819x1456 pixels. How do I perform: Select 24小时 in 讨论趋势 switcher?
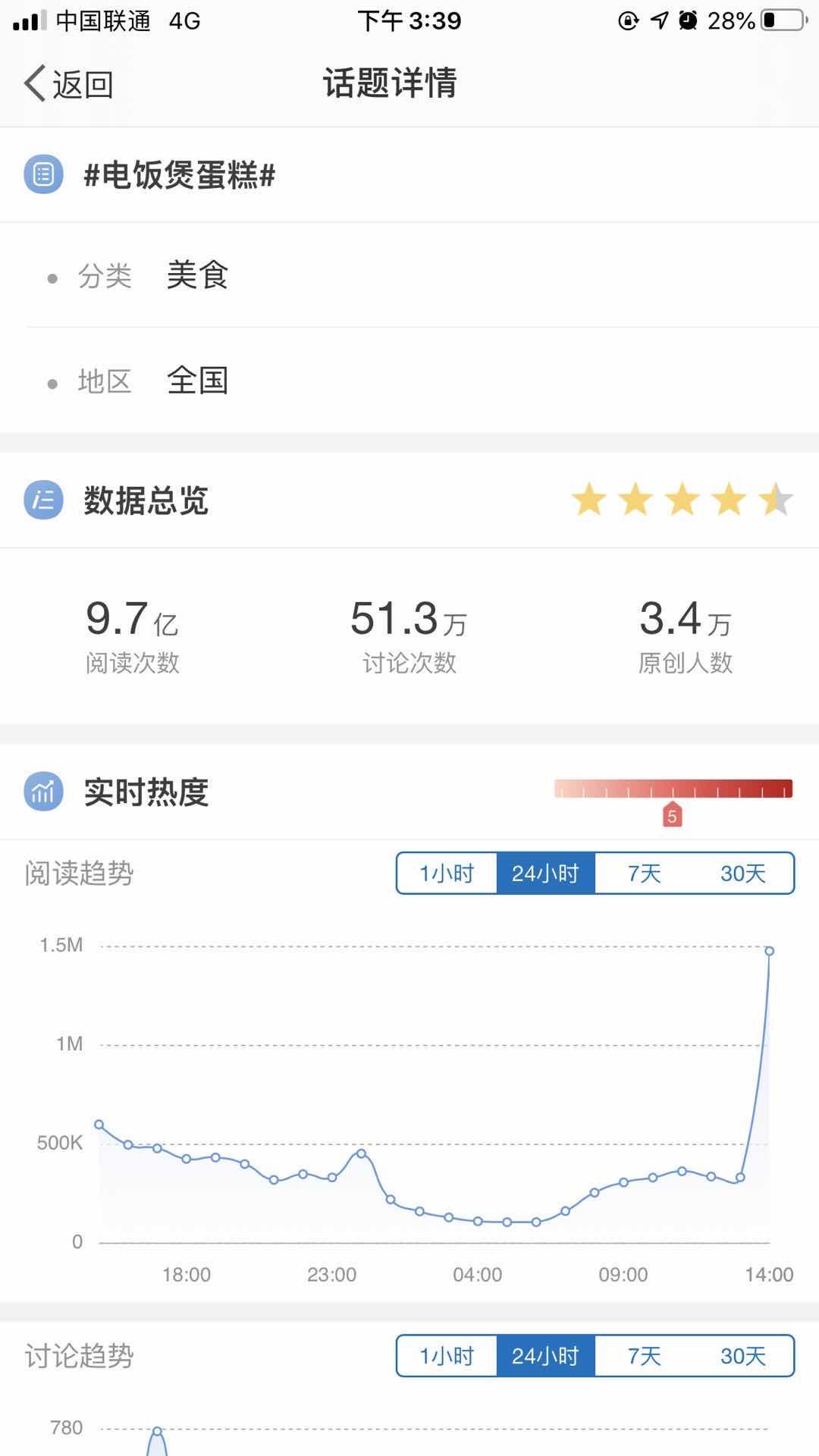[544, 1356]
